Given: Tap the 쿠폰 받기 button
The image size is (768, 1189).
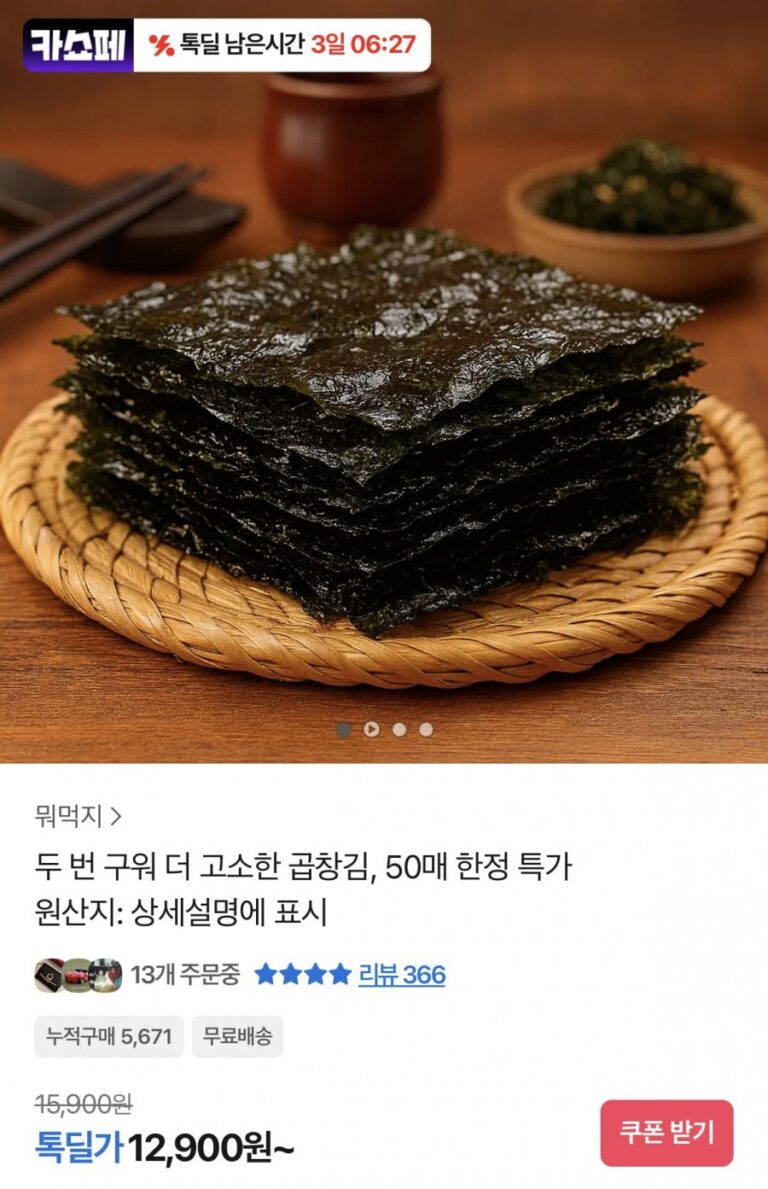Looking at the screenshot, I should 667,1133.
